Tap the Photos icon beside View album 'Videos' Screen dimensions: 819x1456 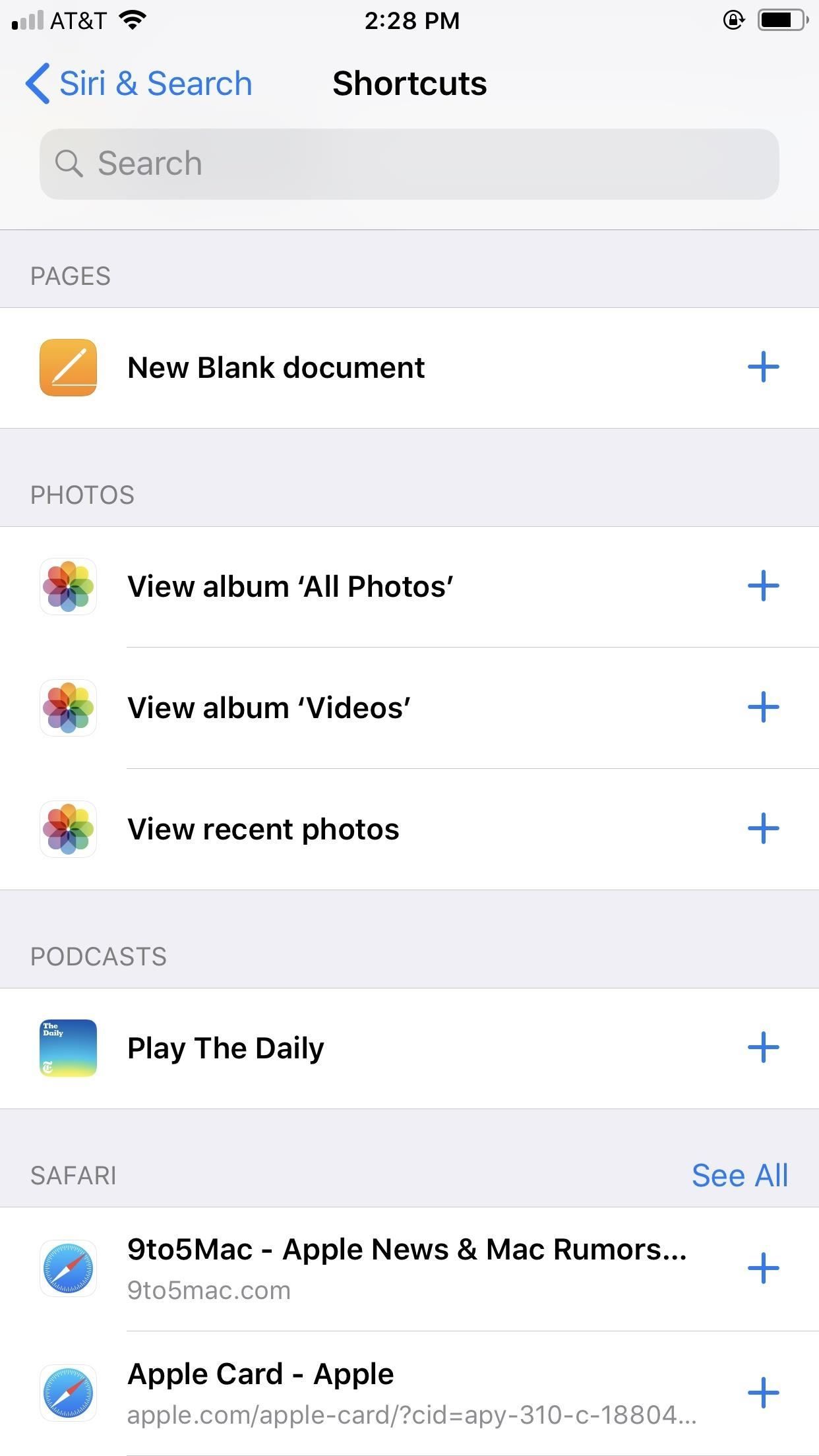pyautogui.click(x=68, y=708)
